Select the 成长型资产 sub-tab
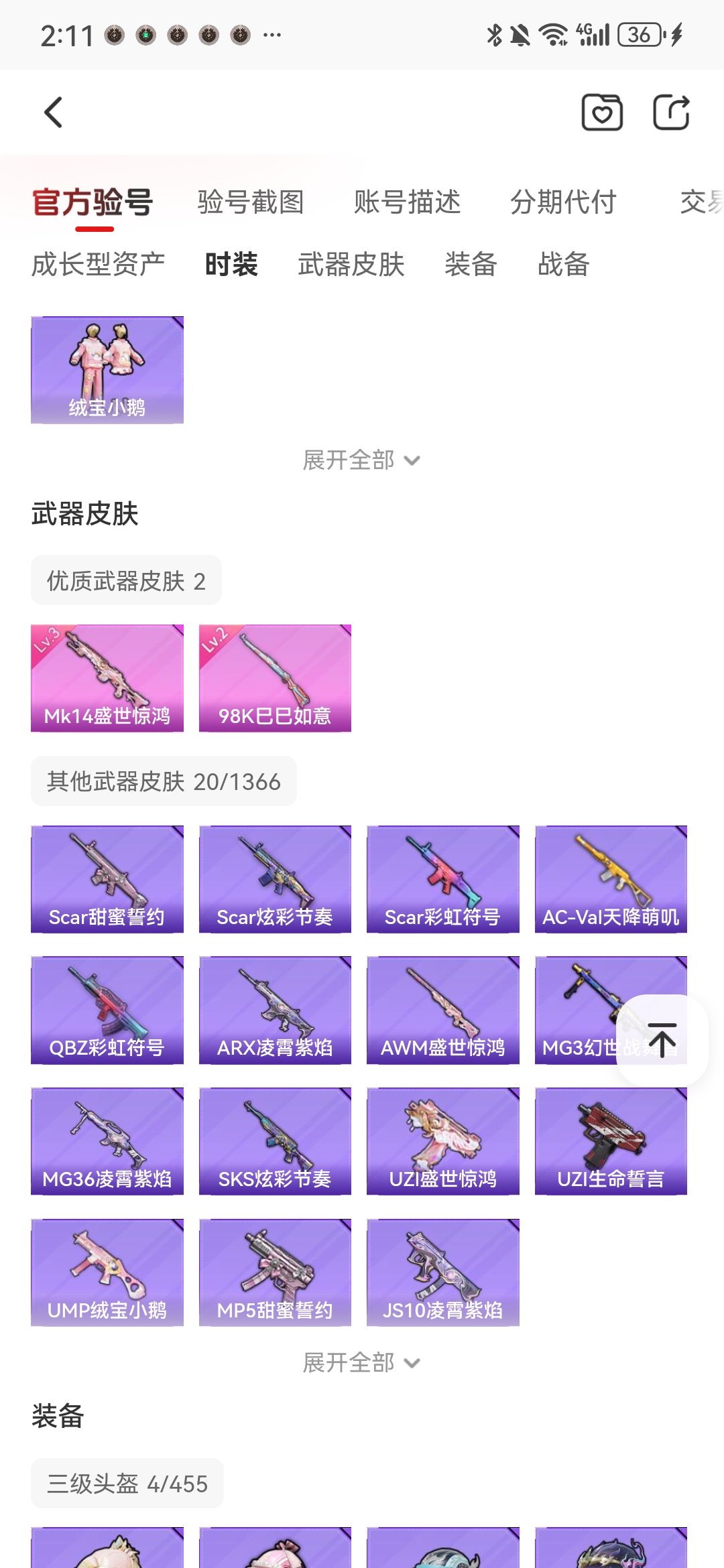 [98, 264]
